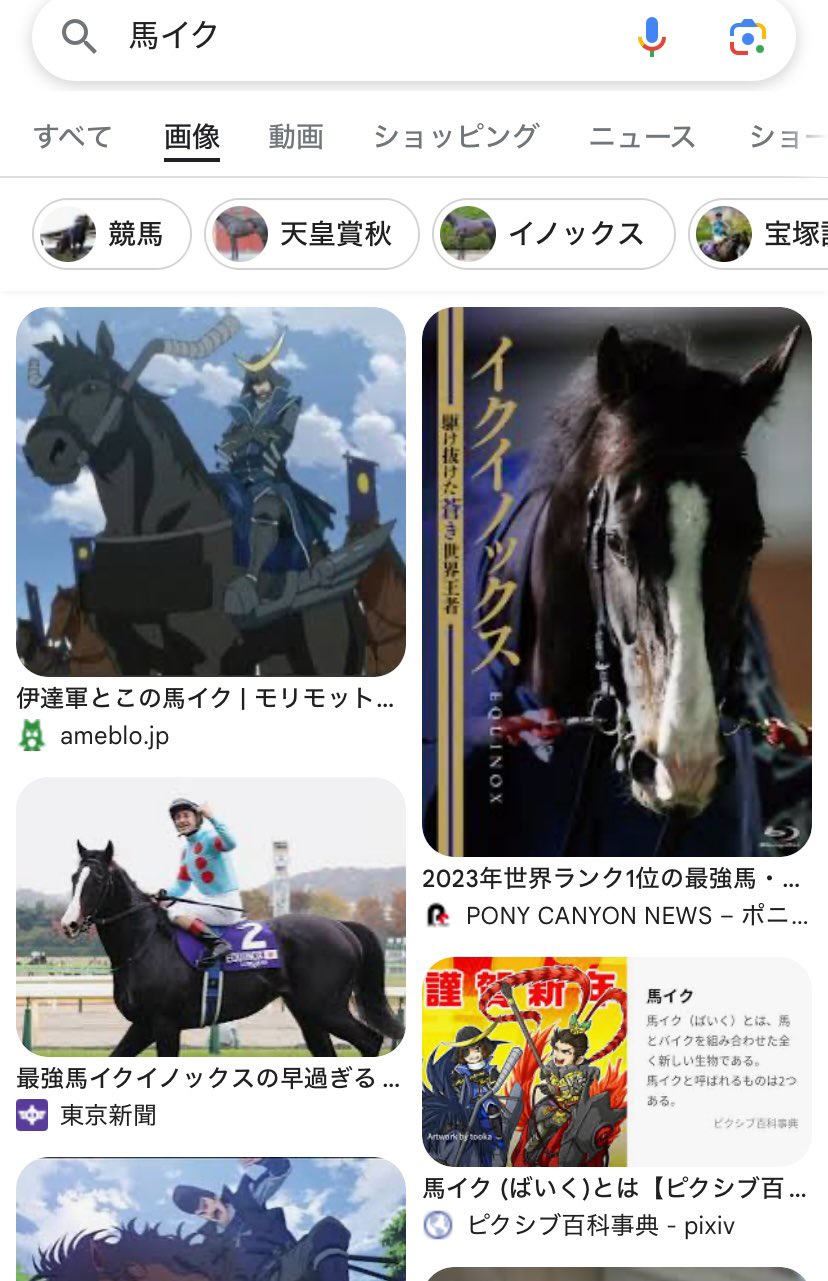Image resolution: width=828 pixels, height=1281 pixels.
Task: Select the イノックス suggestion chip
Action: [x=554, y=234]
